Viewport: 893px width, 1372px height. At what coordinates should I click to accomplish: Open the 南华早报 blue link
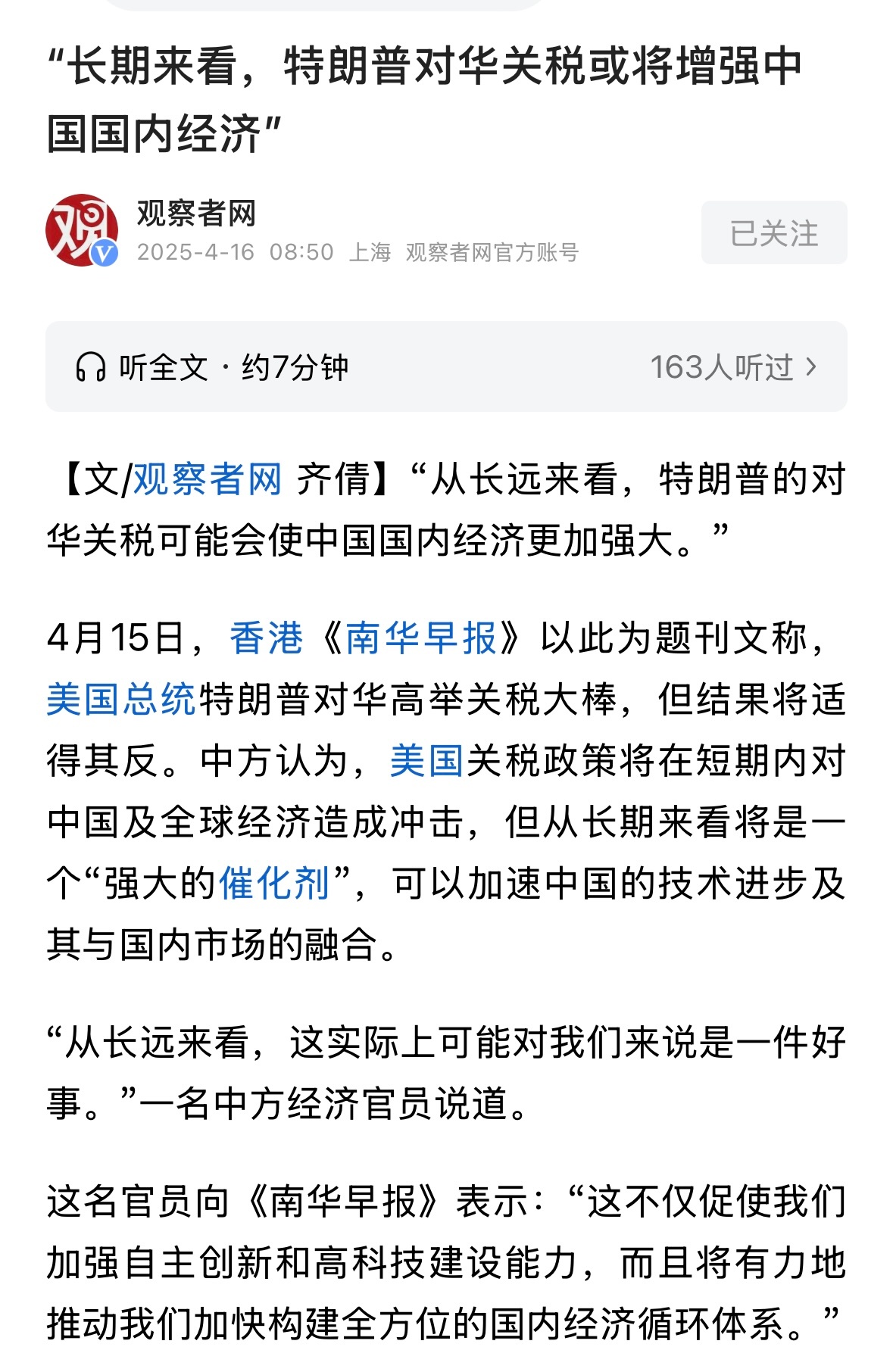point(420,638)
